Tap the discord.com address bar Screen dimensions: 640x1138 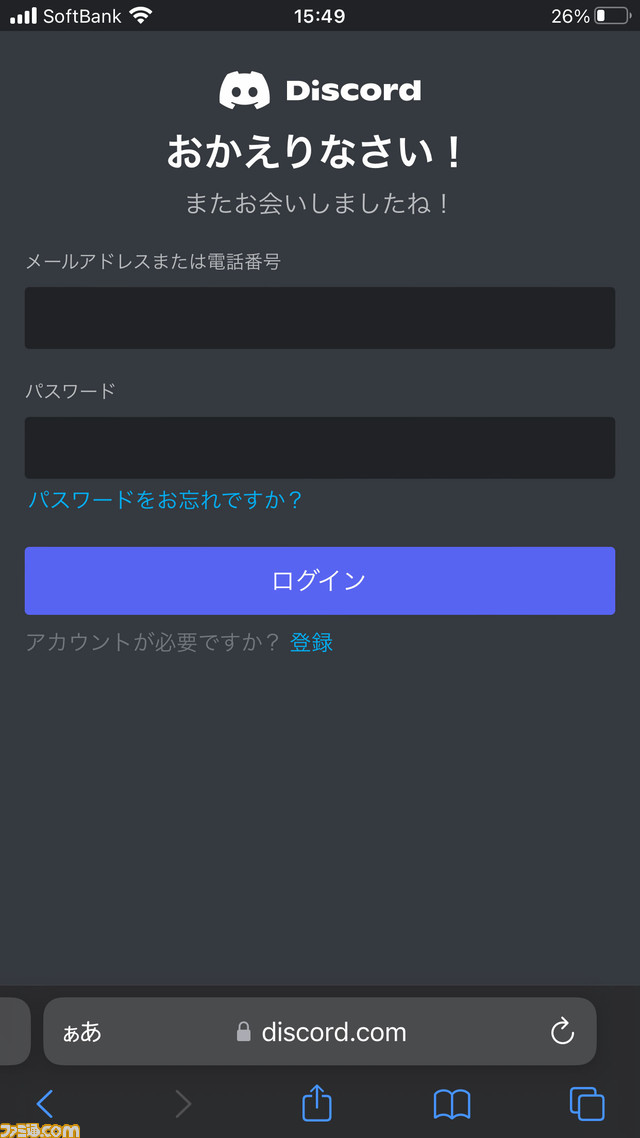[x=333, y=1032]
